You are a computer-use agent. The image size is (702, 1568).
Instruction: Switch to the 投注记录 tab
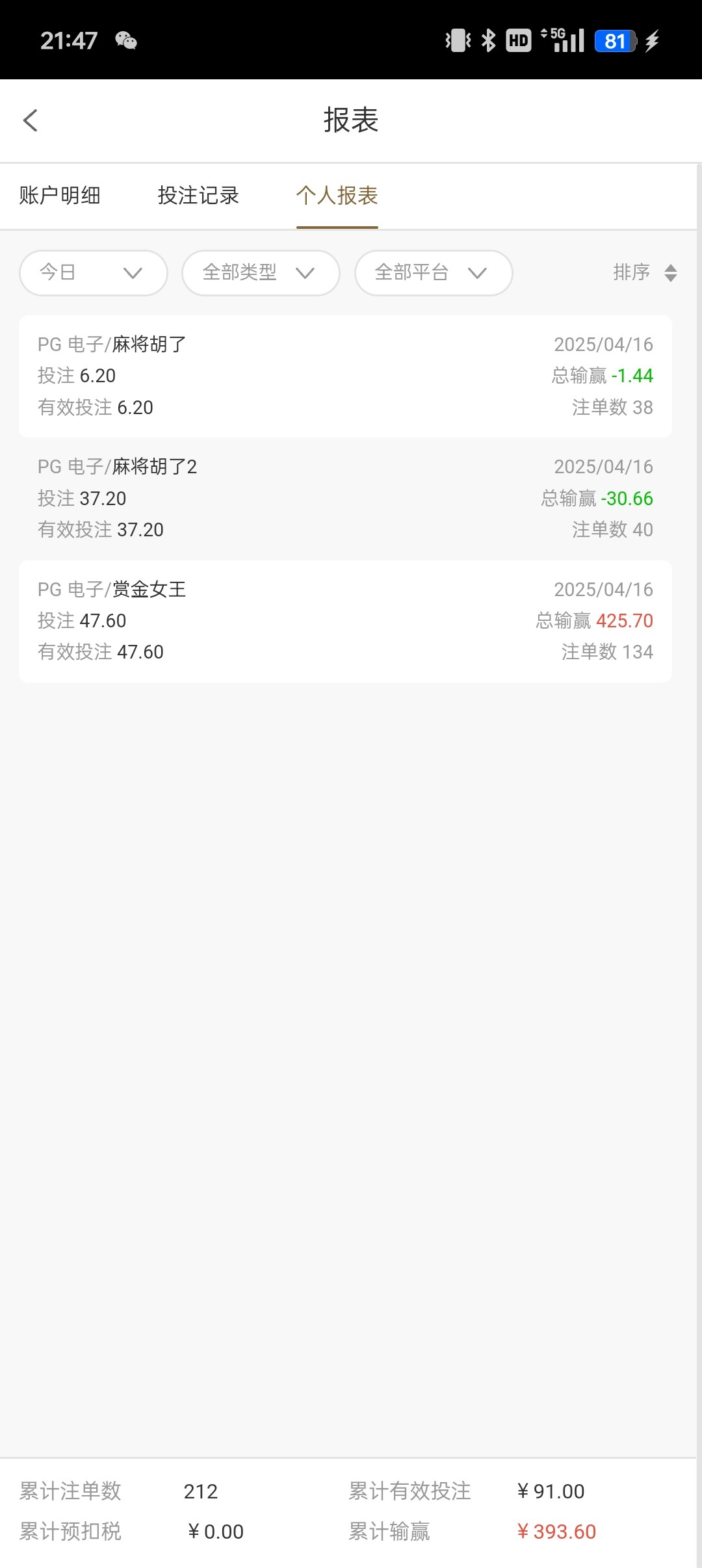pyautogui.click(x=198, y=196)
